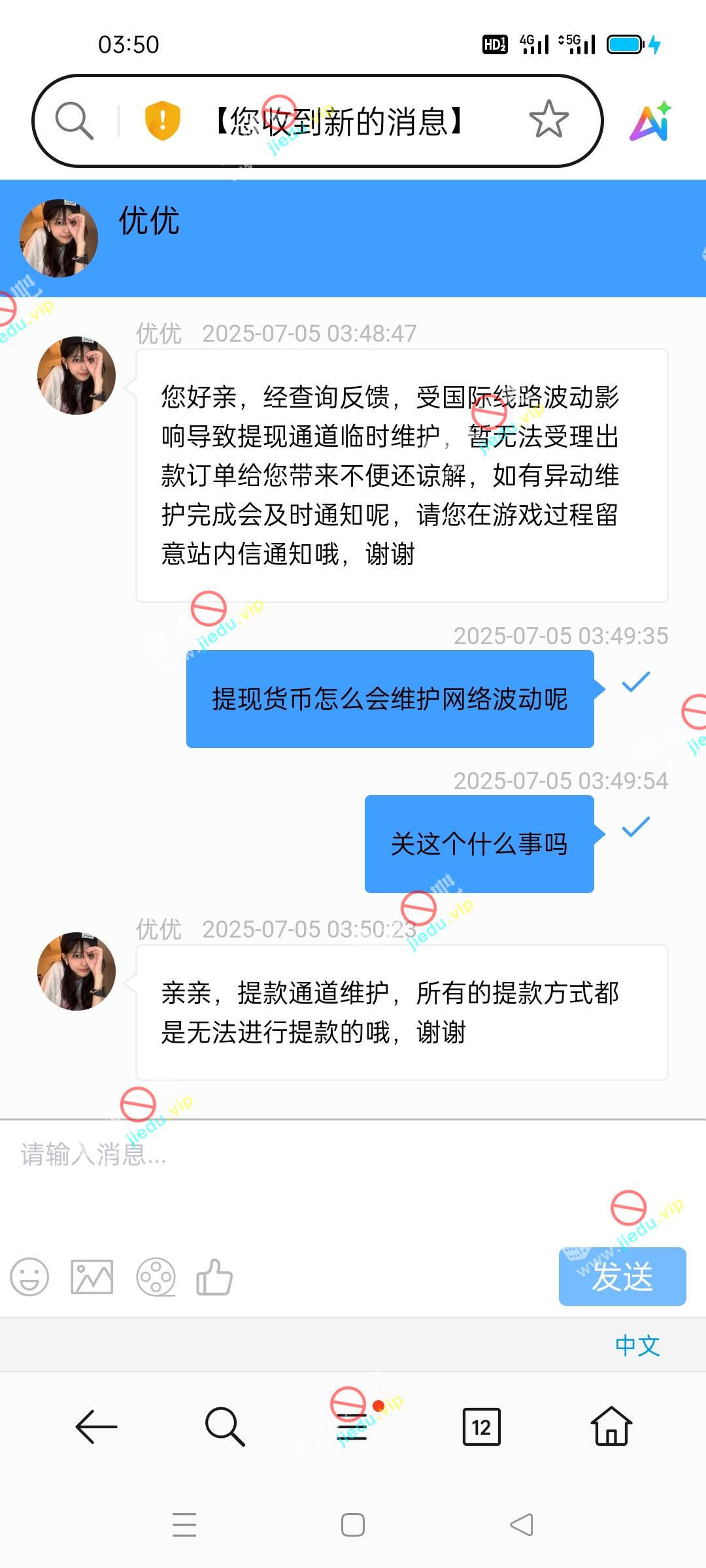Screen dimensions: 706x1568
Task: Open 优优's avatar in the chat header
Action: [59, 238]
